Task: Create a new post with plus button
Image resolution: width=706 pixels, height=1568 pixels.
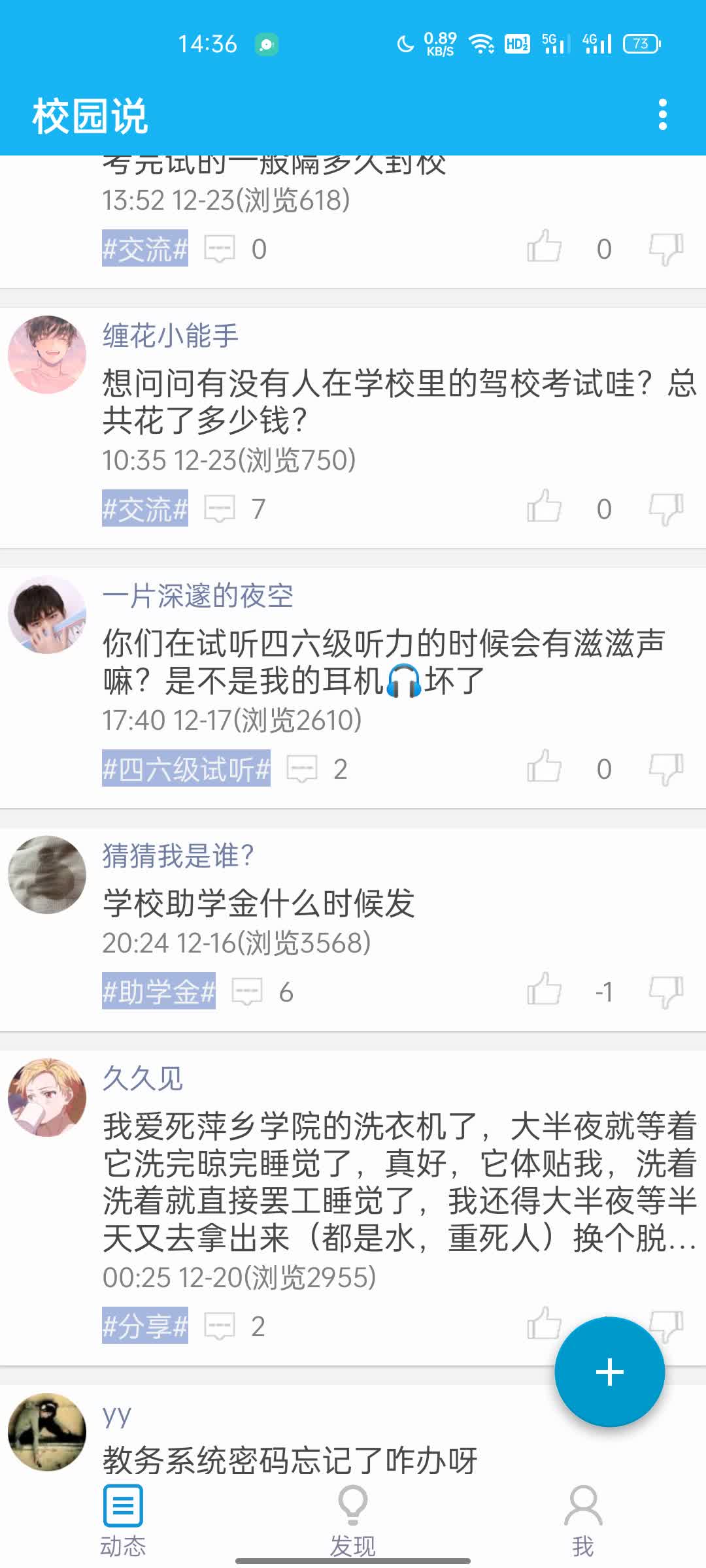Action: point(609,1371)
